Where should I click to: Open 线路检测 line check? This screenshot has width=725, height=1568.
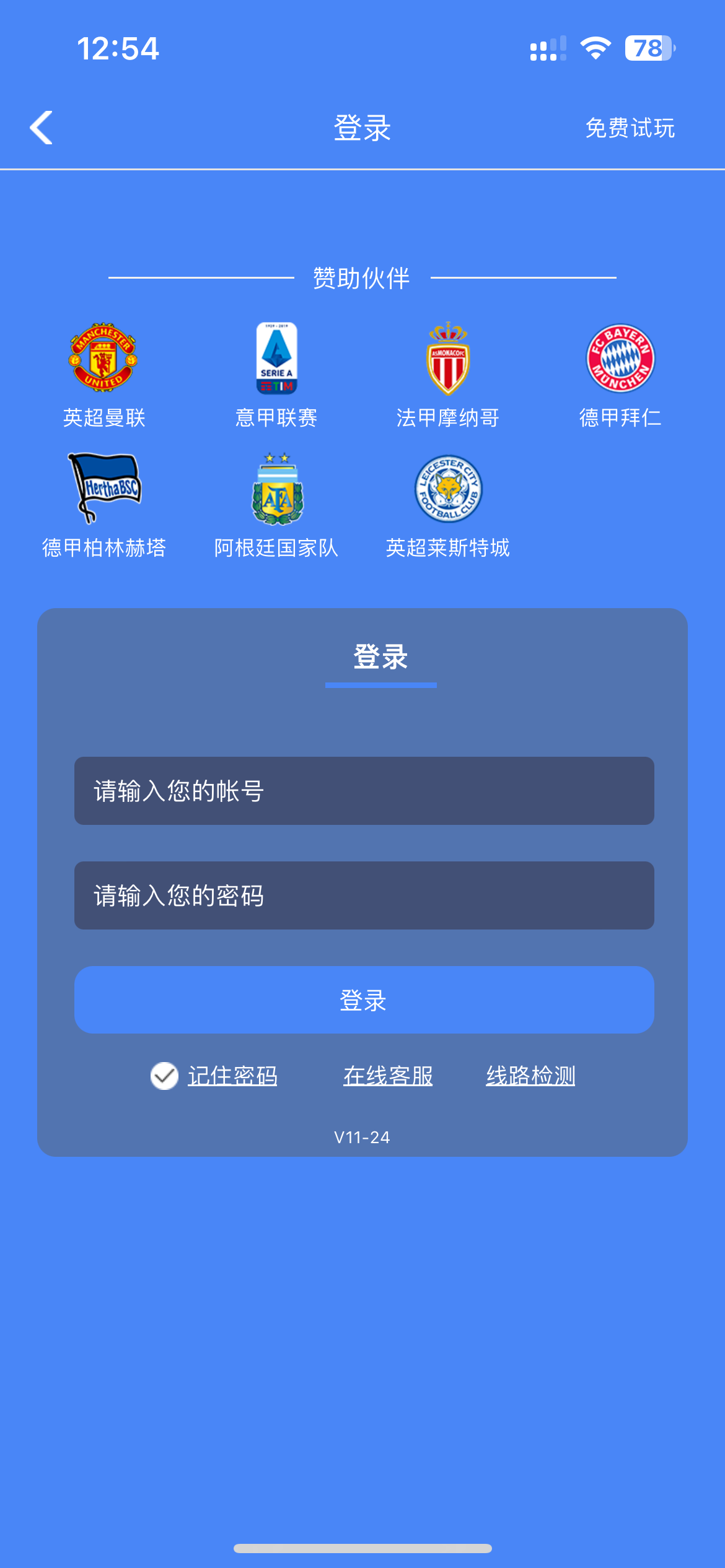click(x=530, y=1076)
